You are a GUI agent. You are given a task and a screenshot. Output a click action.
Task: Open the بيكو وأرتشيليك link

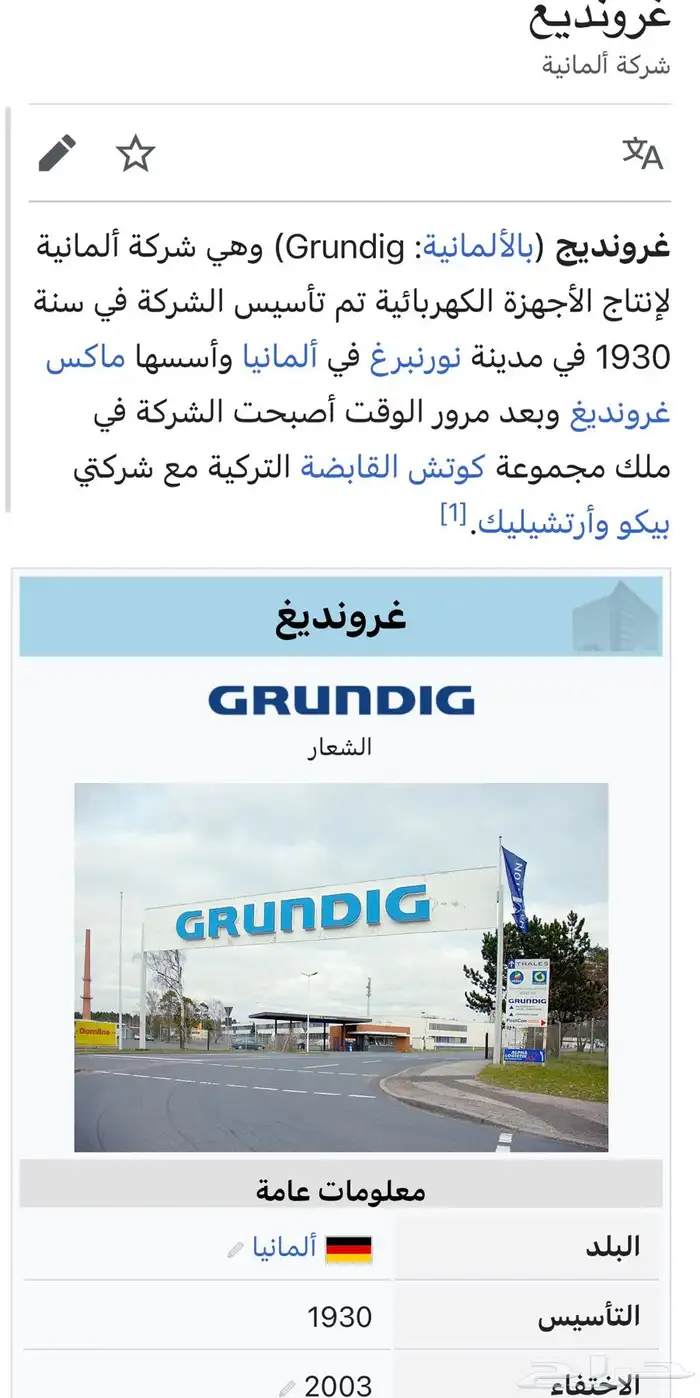[x=572, y=522]
